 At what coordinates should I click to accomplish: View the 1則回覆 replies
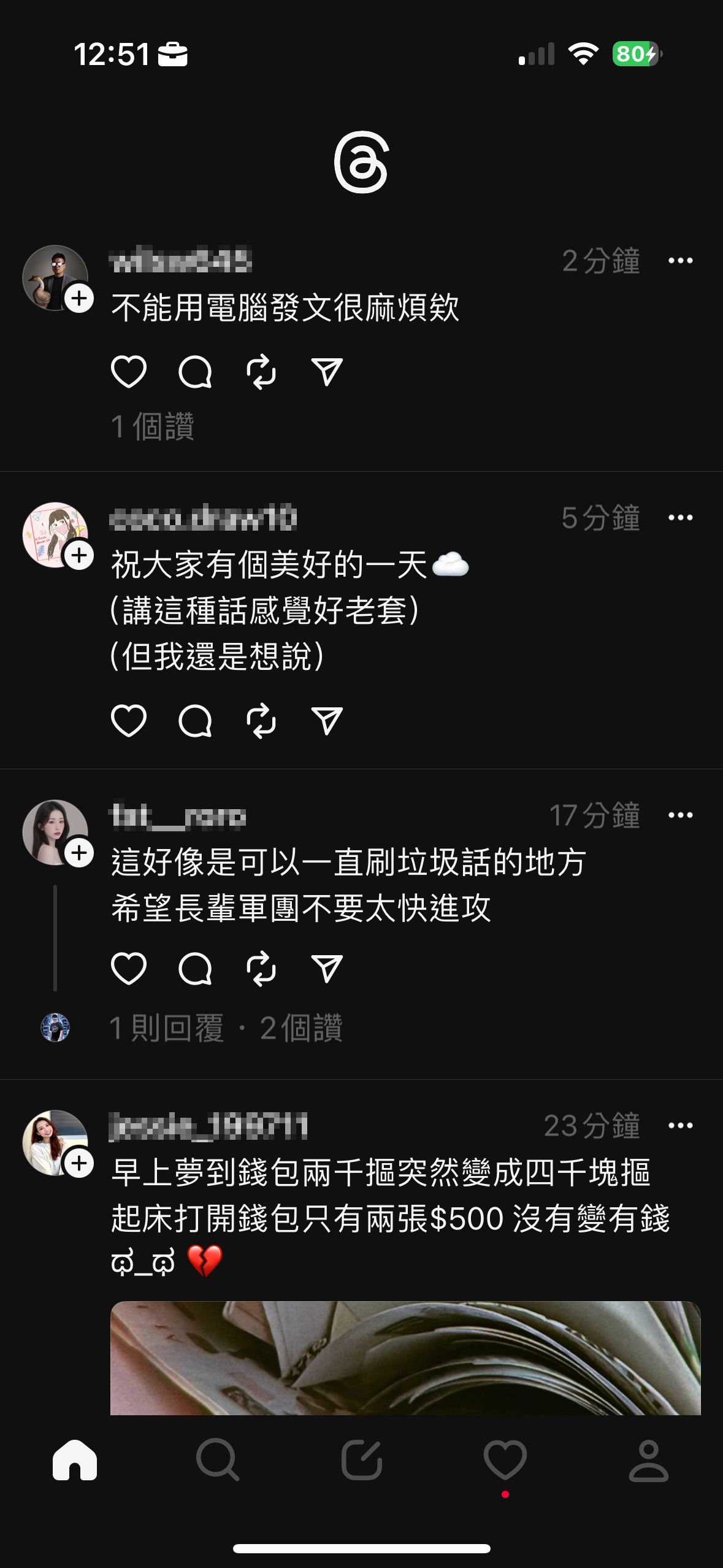[x=167, y=1028]
